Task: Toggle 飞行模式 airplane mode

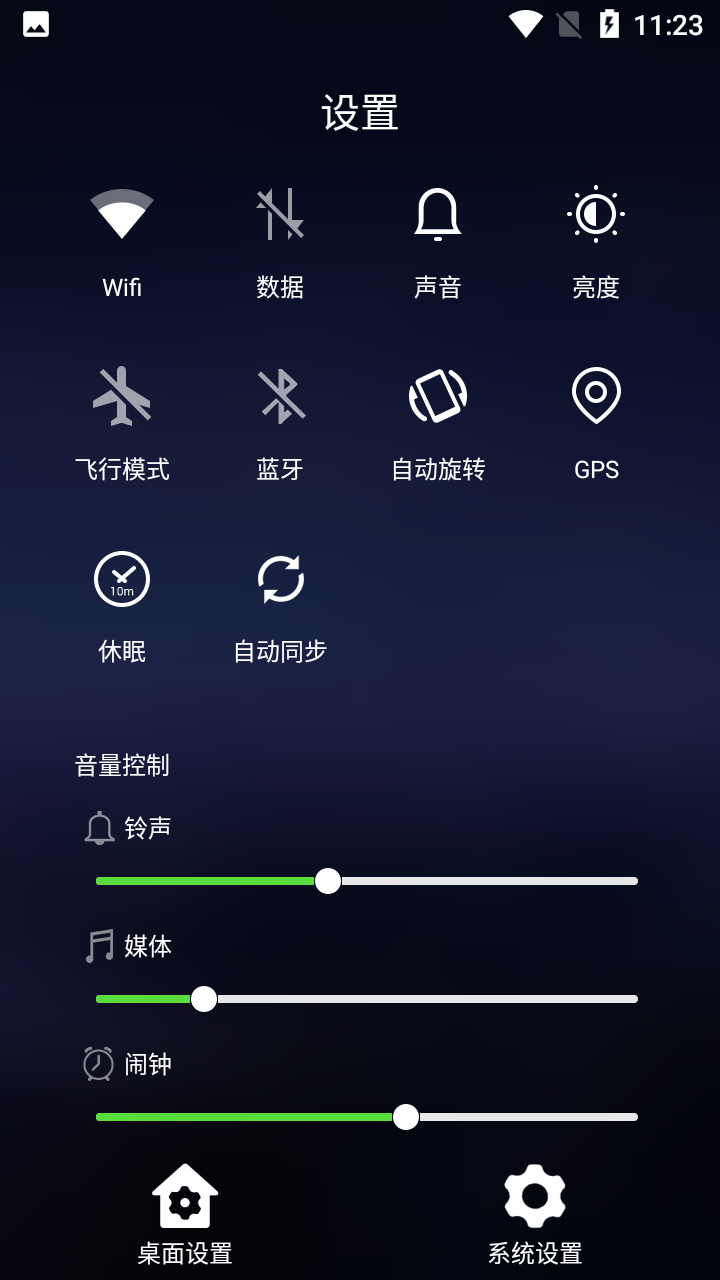Action: pos(121,394)
